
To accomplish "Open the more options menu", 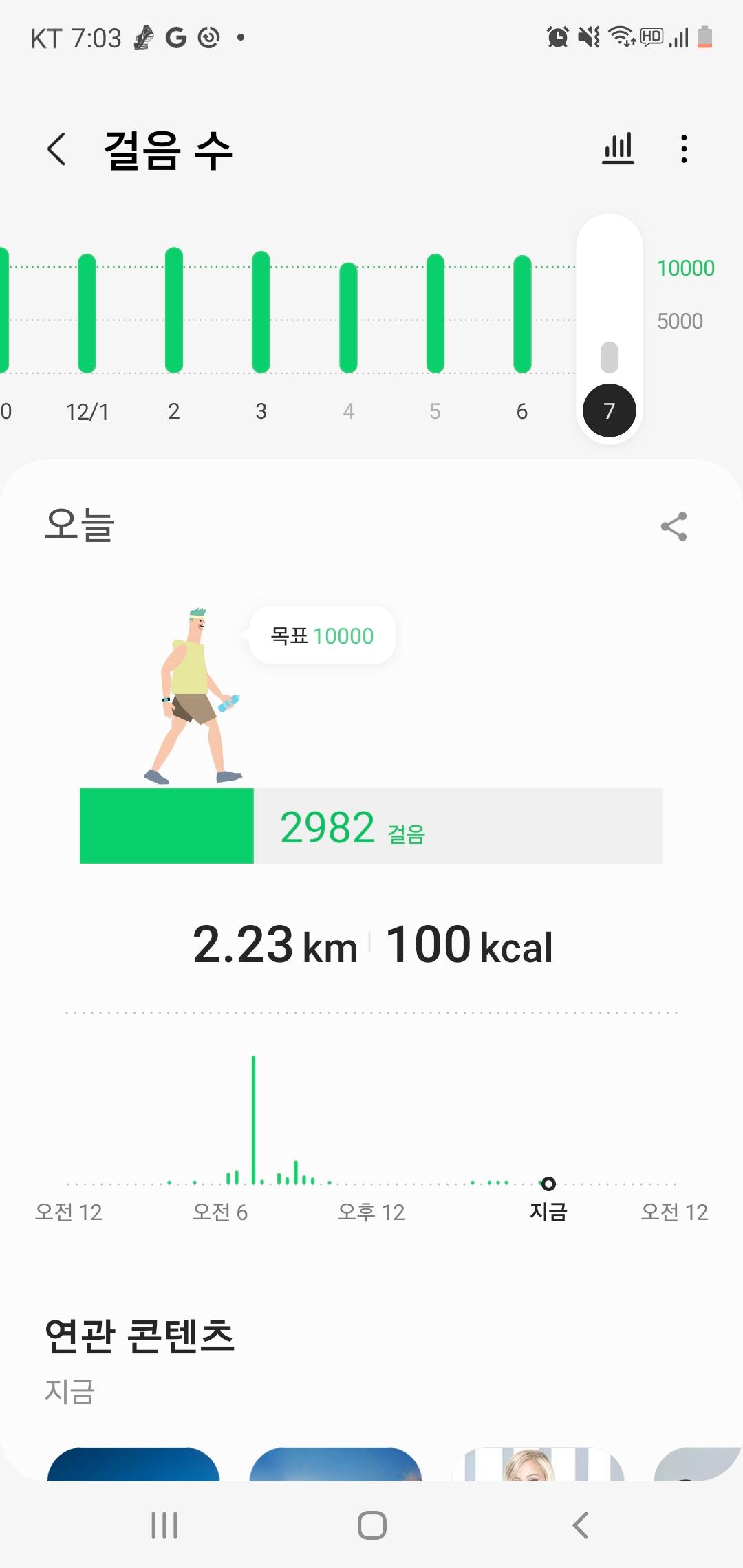I will (683, 149).
